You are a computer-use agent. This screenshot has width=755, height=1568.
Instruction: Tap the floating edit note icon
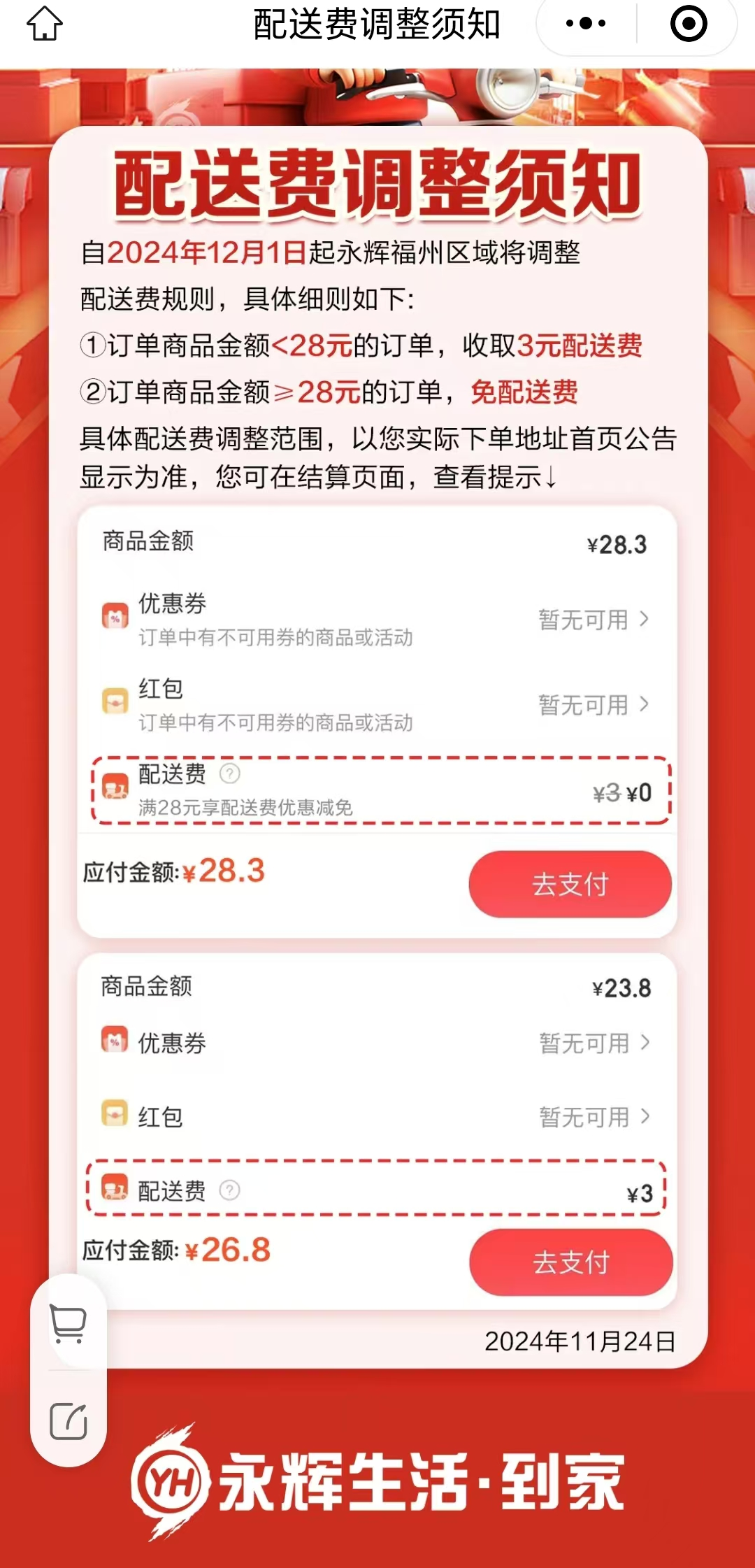[x=69, y=1421]
